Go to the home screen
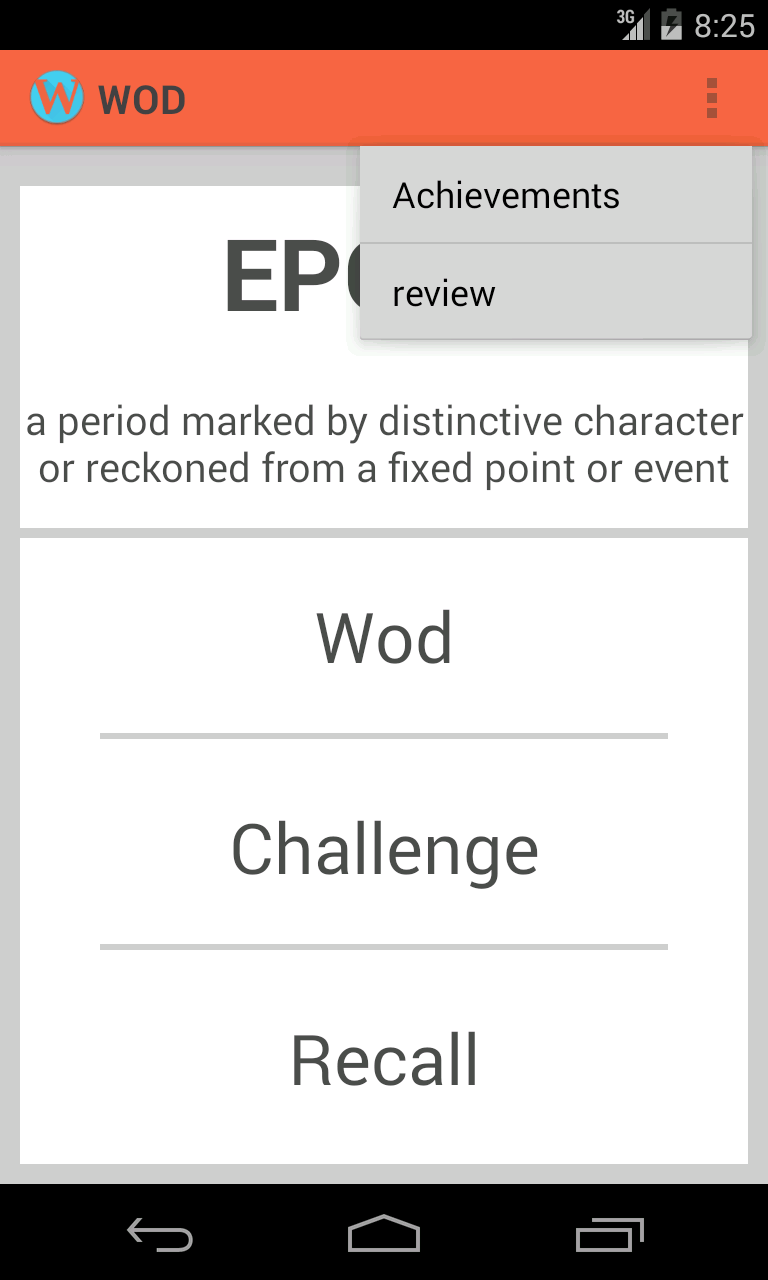Screen dimensions: 768x1280 click(384, 1235)
